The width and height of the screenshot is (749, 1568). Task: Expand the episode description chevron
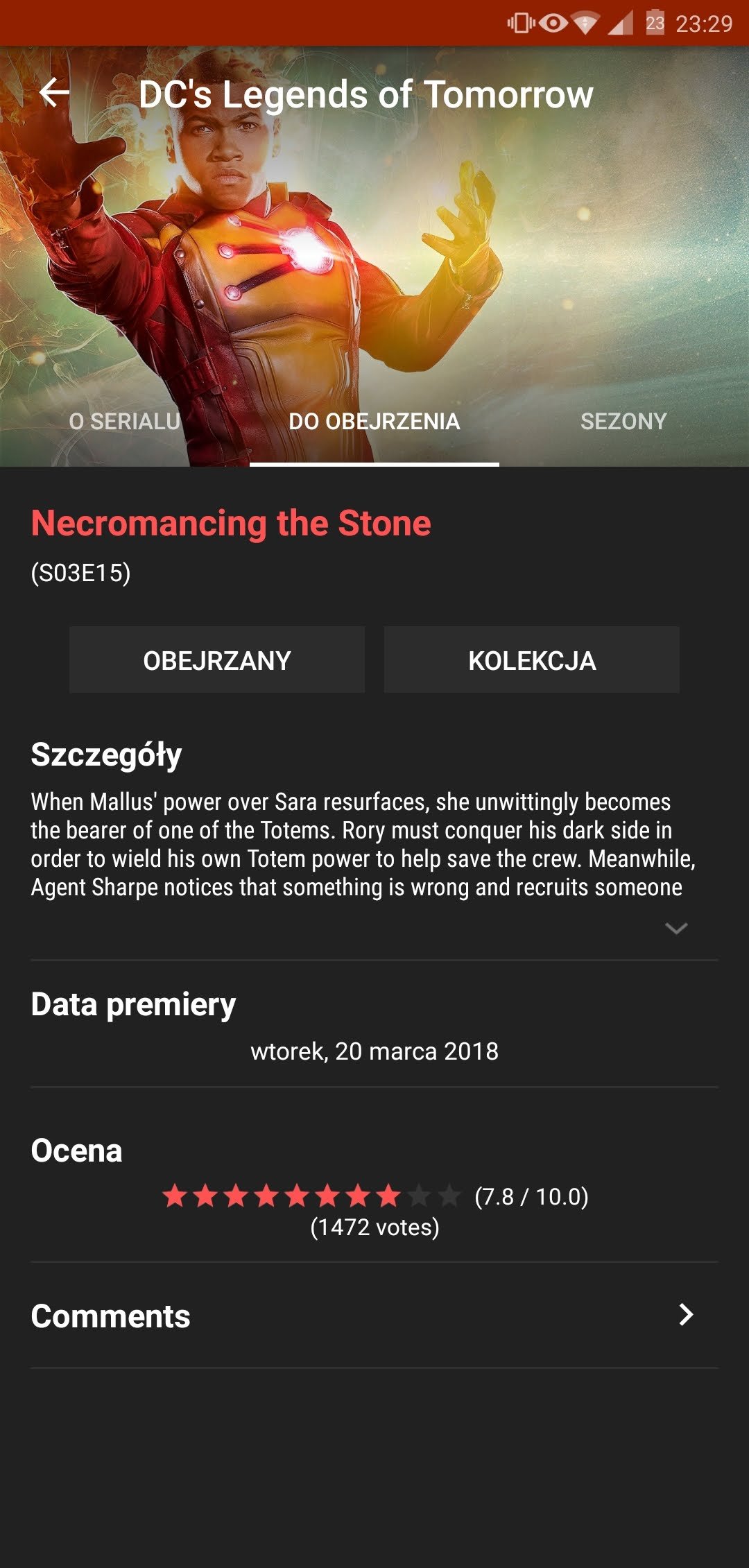point(676,928)
